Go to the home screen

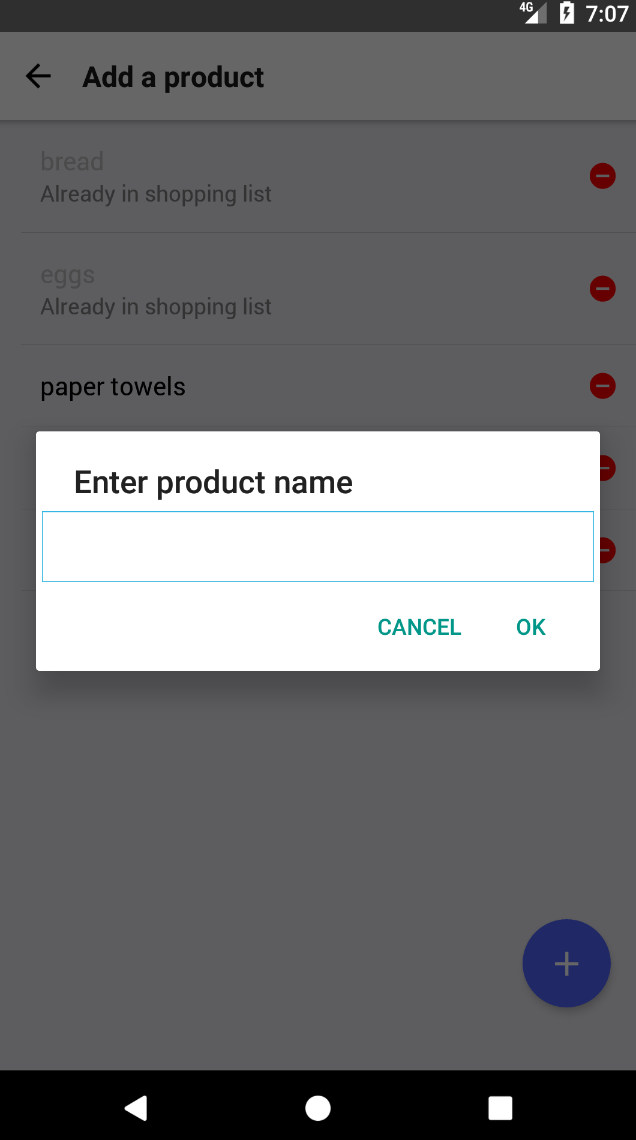(x=318, y=1107)
